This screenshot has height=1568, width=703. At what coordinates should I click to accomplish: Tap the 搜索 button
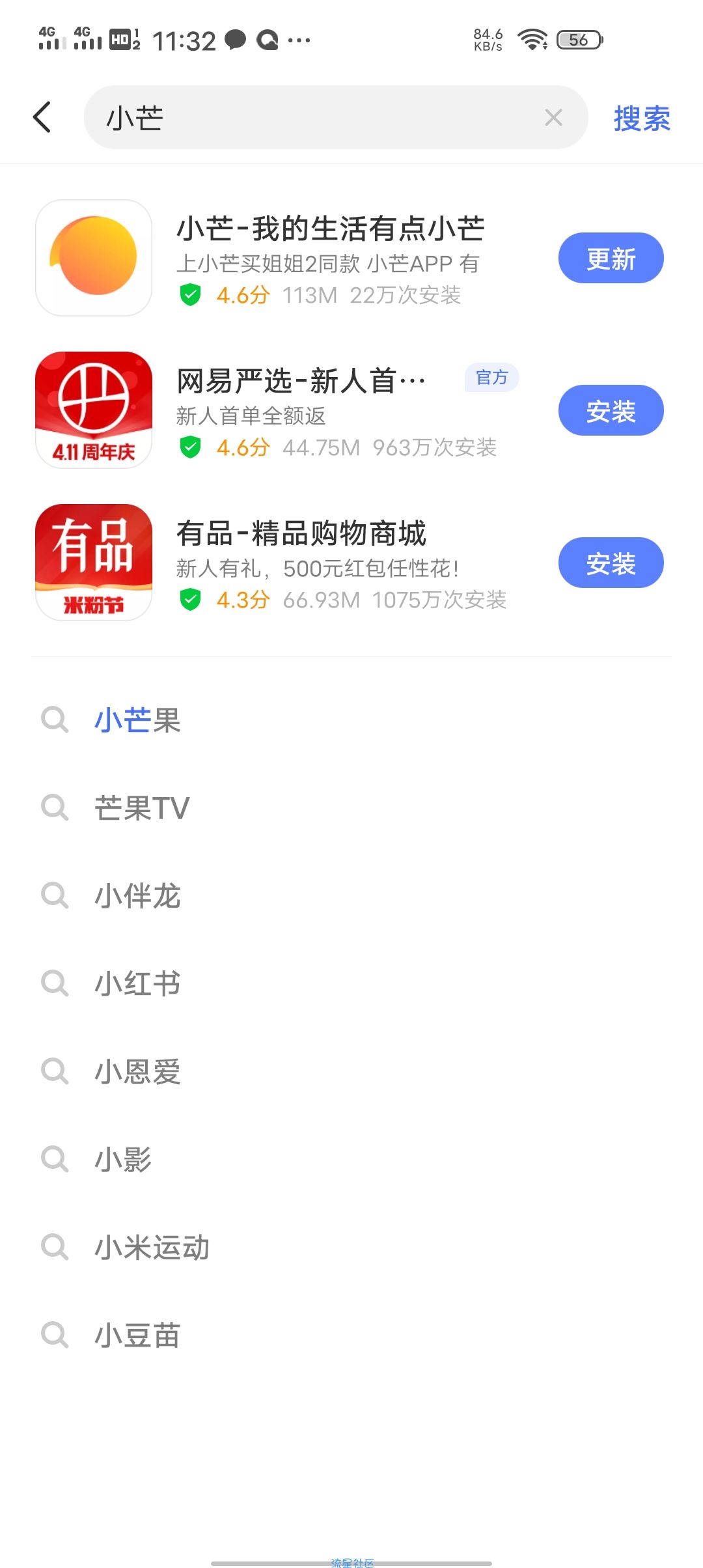pos(642,119)
